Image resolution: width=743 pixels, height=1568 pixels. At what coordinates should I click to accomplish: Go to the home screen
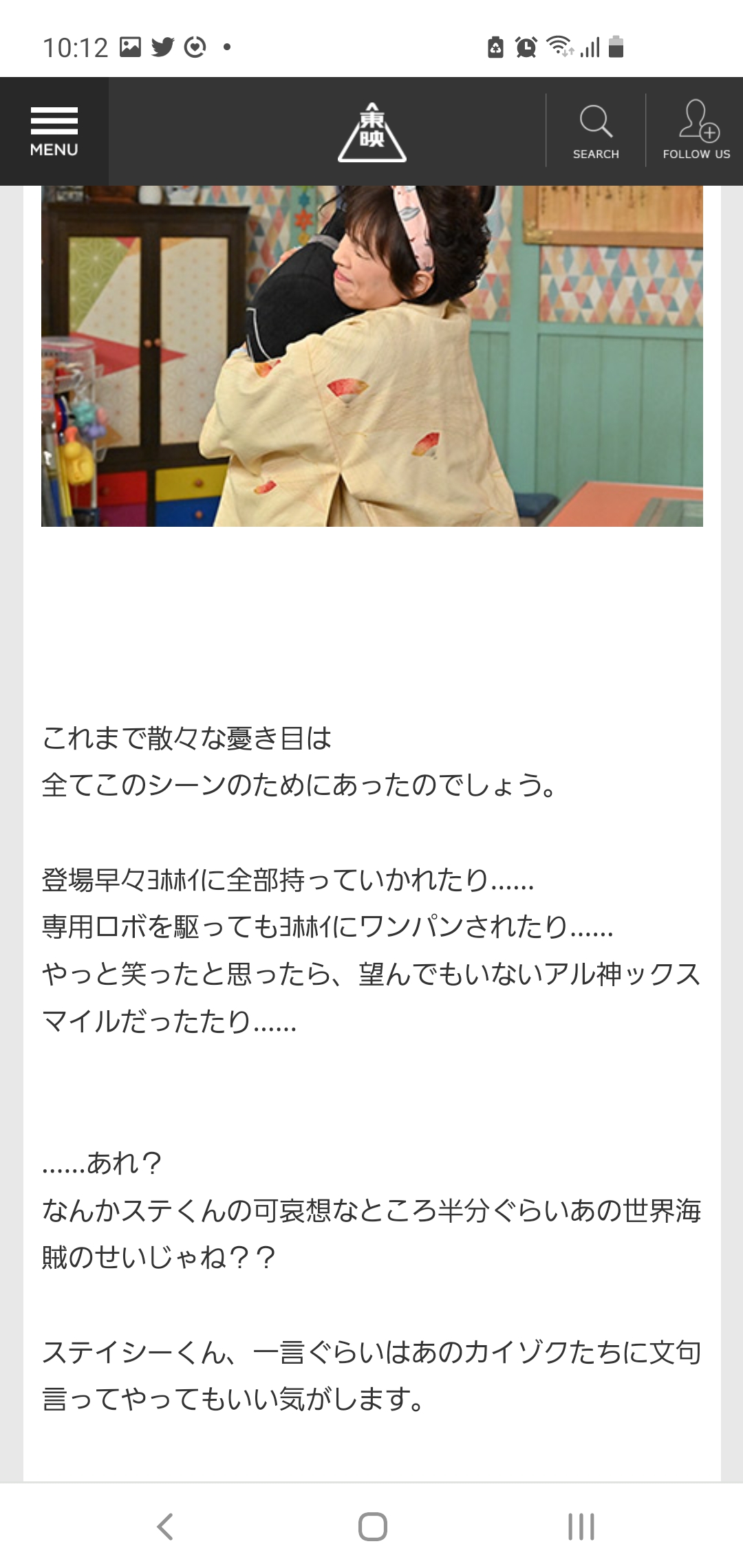(372, 1526)
